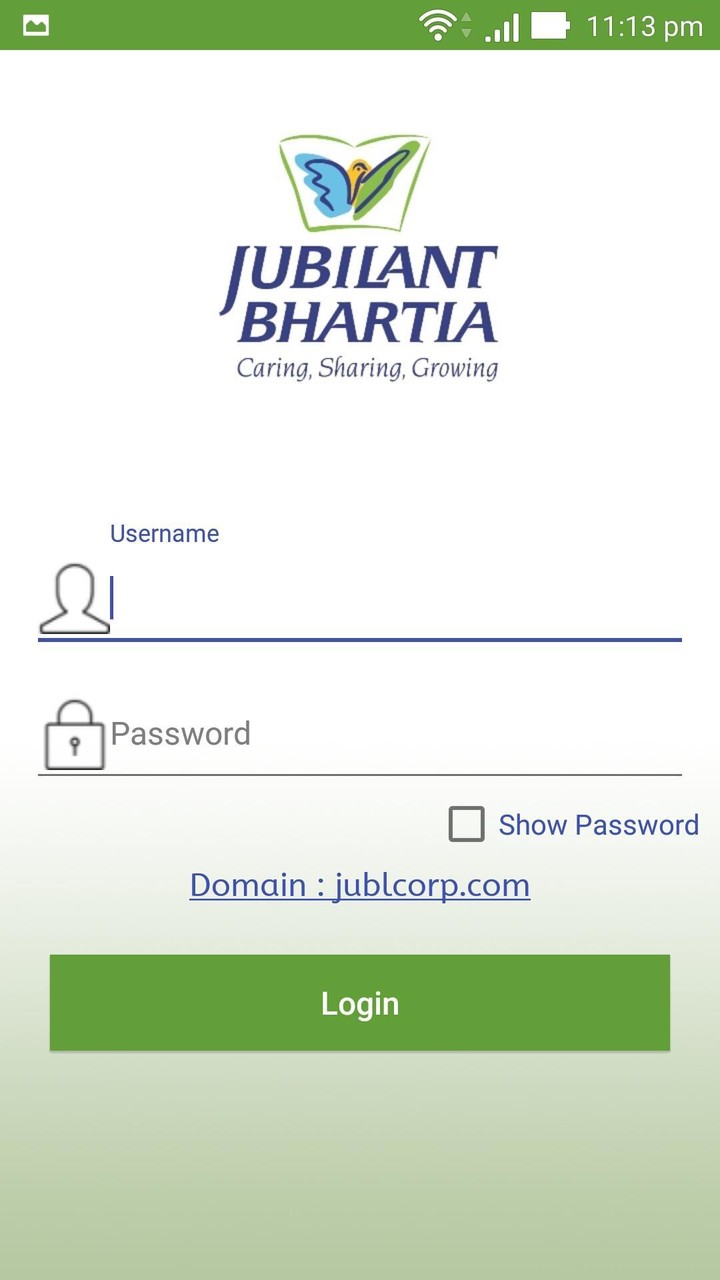Tap the Username input field
Viewport: 720px width, 1280px height.
(395, 600)
